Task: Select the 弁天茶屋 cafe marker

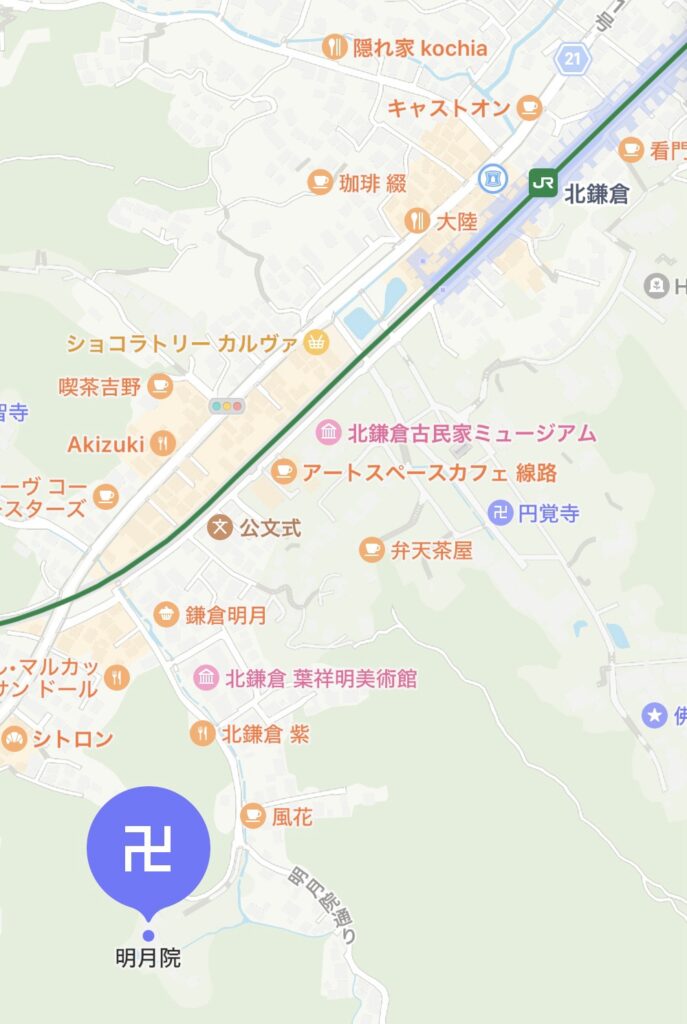Action: click(x=372, y=549)
